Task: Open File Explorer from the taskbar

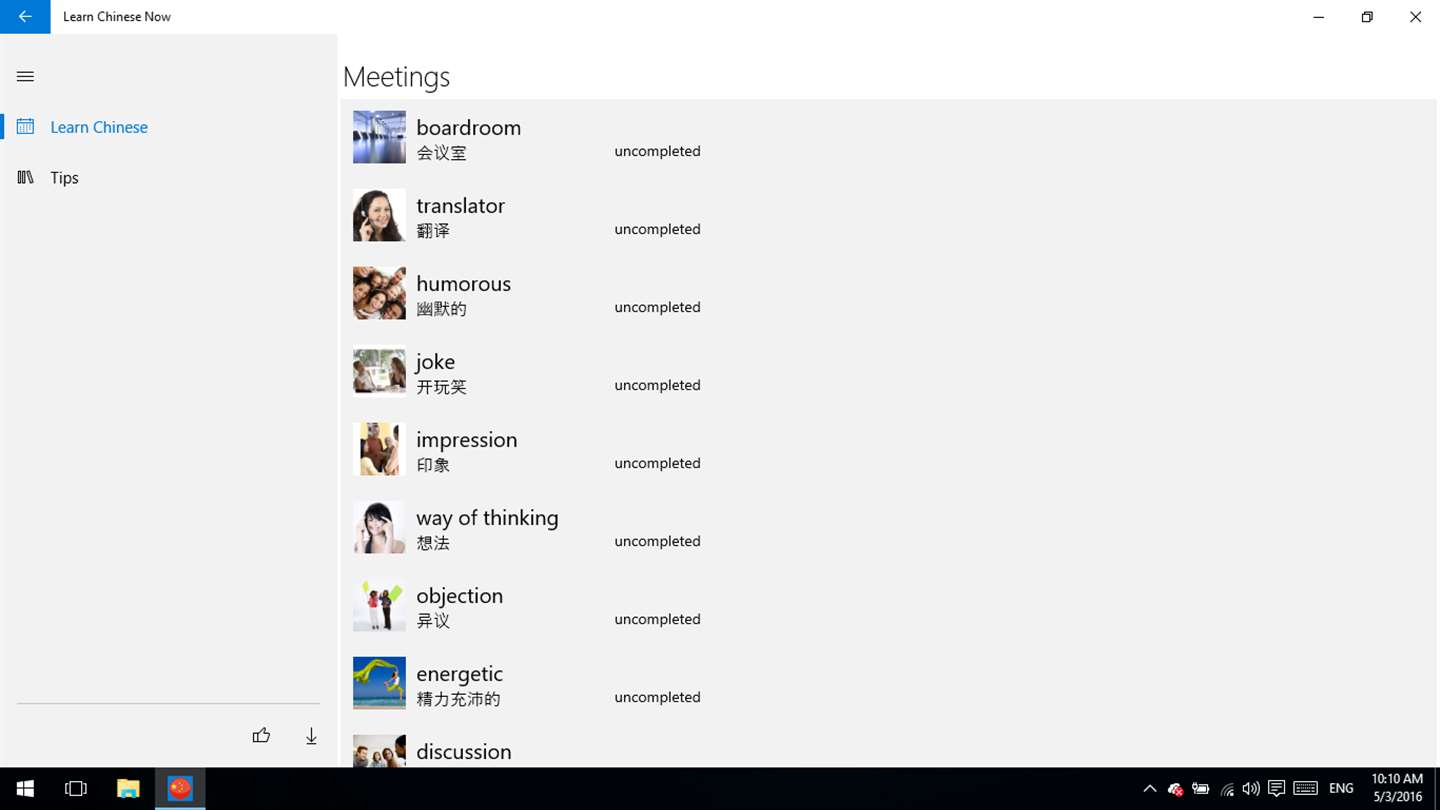Action: point(128,789)
